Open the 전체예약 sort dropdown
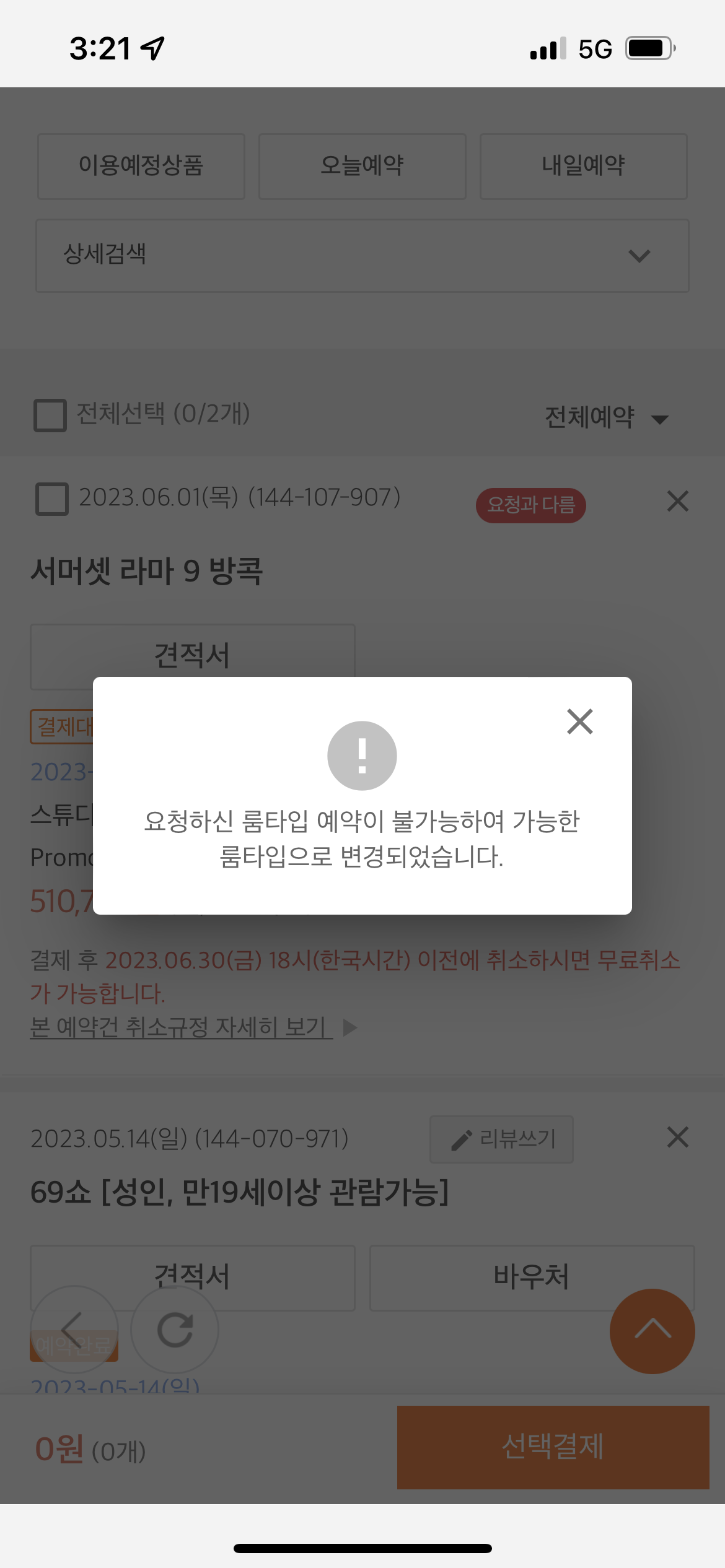Image resolution: width=725 pixels, height=1568 pixels. tap(606, 417)
